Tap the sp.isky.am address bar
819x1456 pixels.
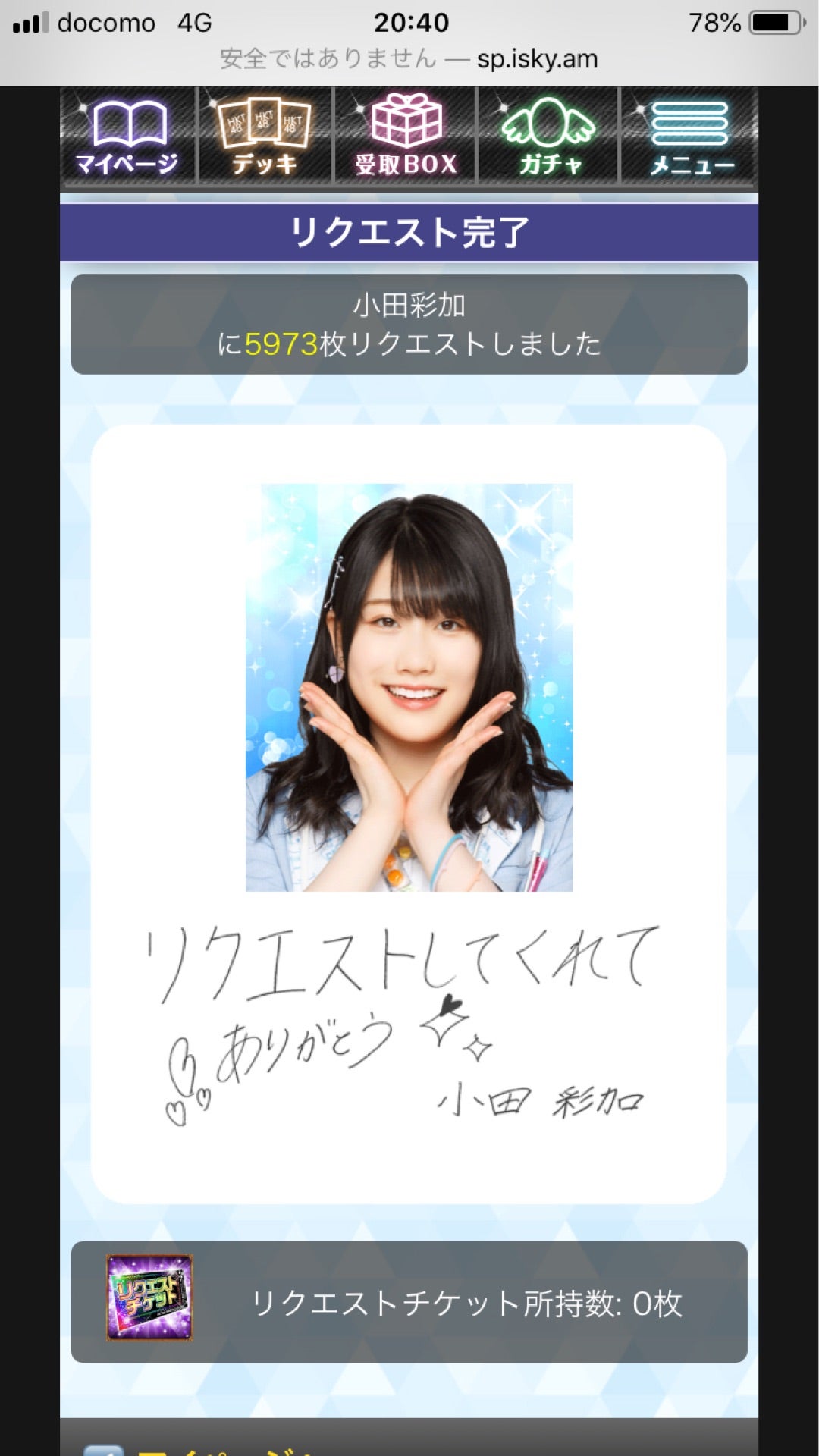[x=409, y=58]
